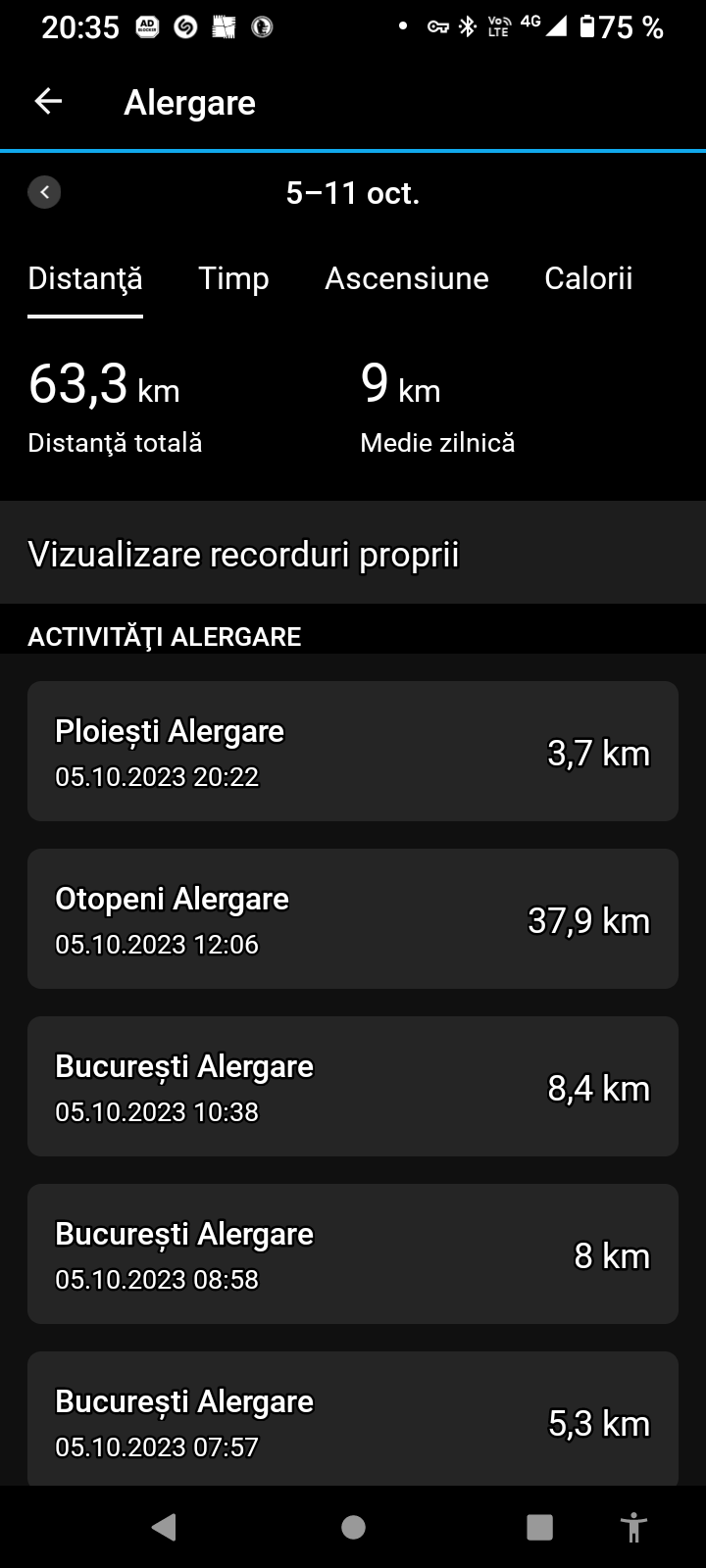
Task: Switch to the Timp tab
Action: (233, 279)
